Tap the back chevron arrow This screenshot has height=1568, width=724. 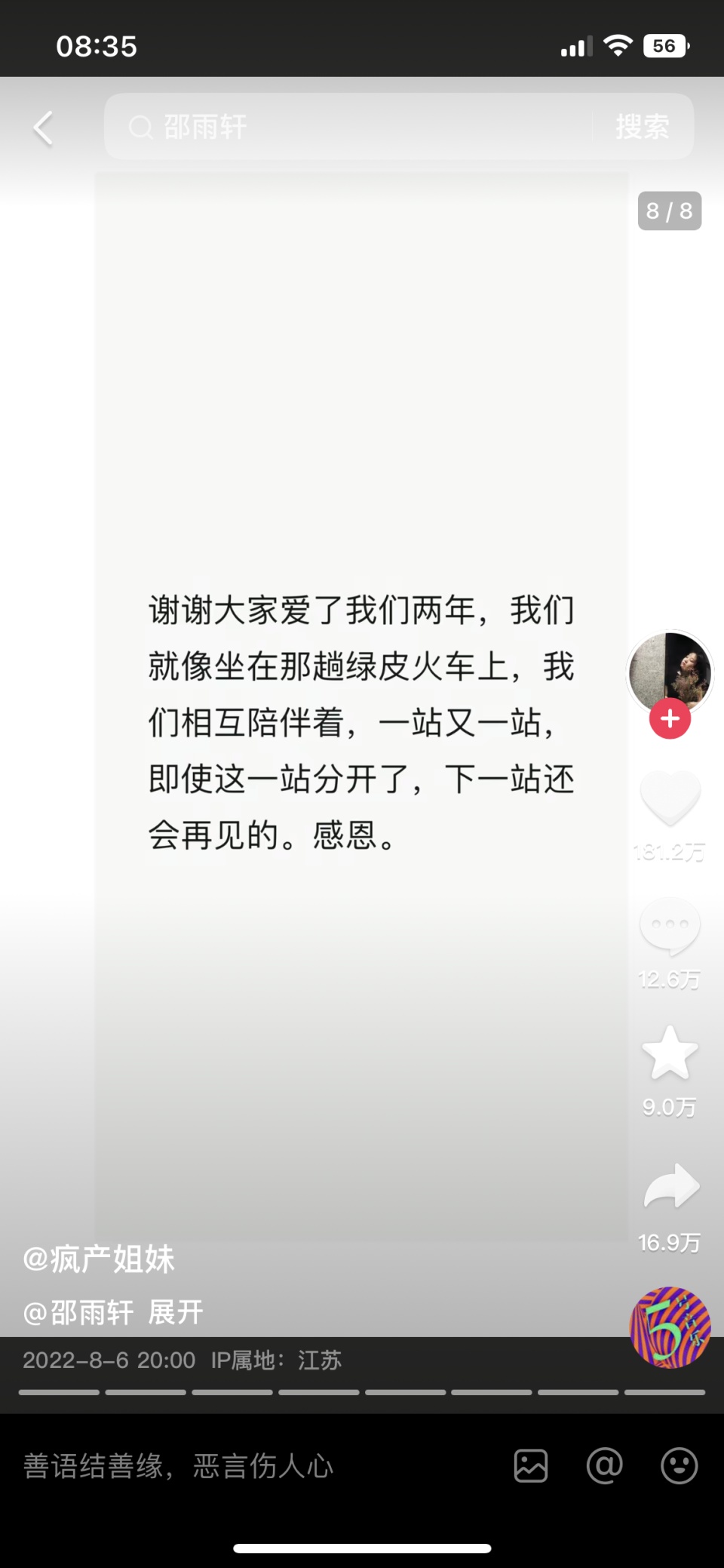click(x=43, y=127)
